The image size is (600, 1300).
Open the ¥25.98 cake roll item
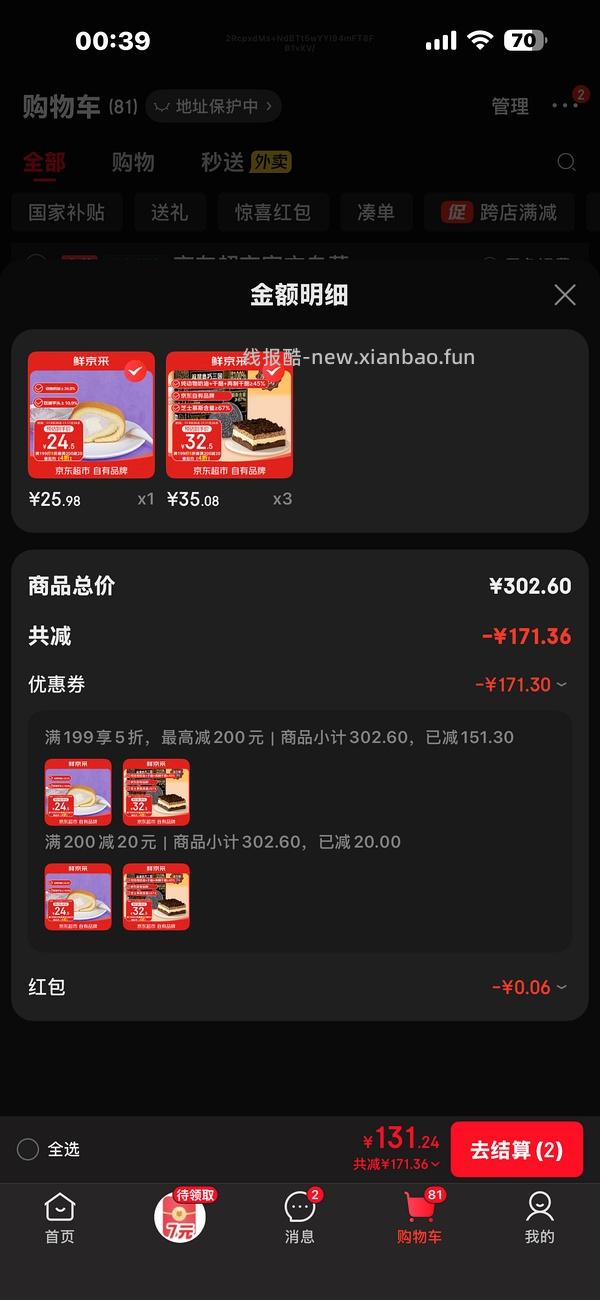91,415
